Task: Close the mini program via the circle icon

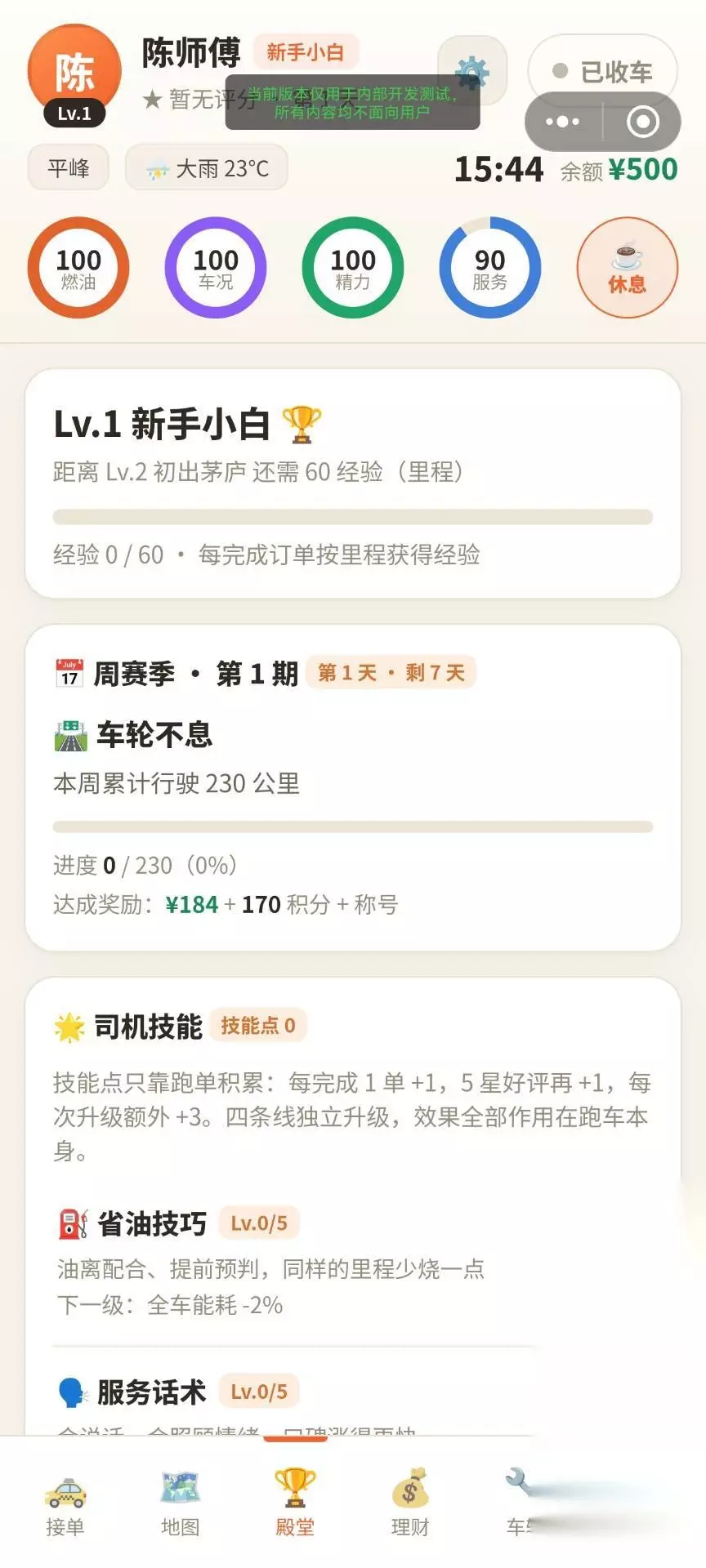Action: [642, 122]
